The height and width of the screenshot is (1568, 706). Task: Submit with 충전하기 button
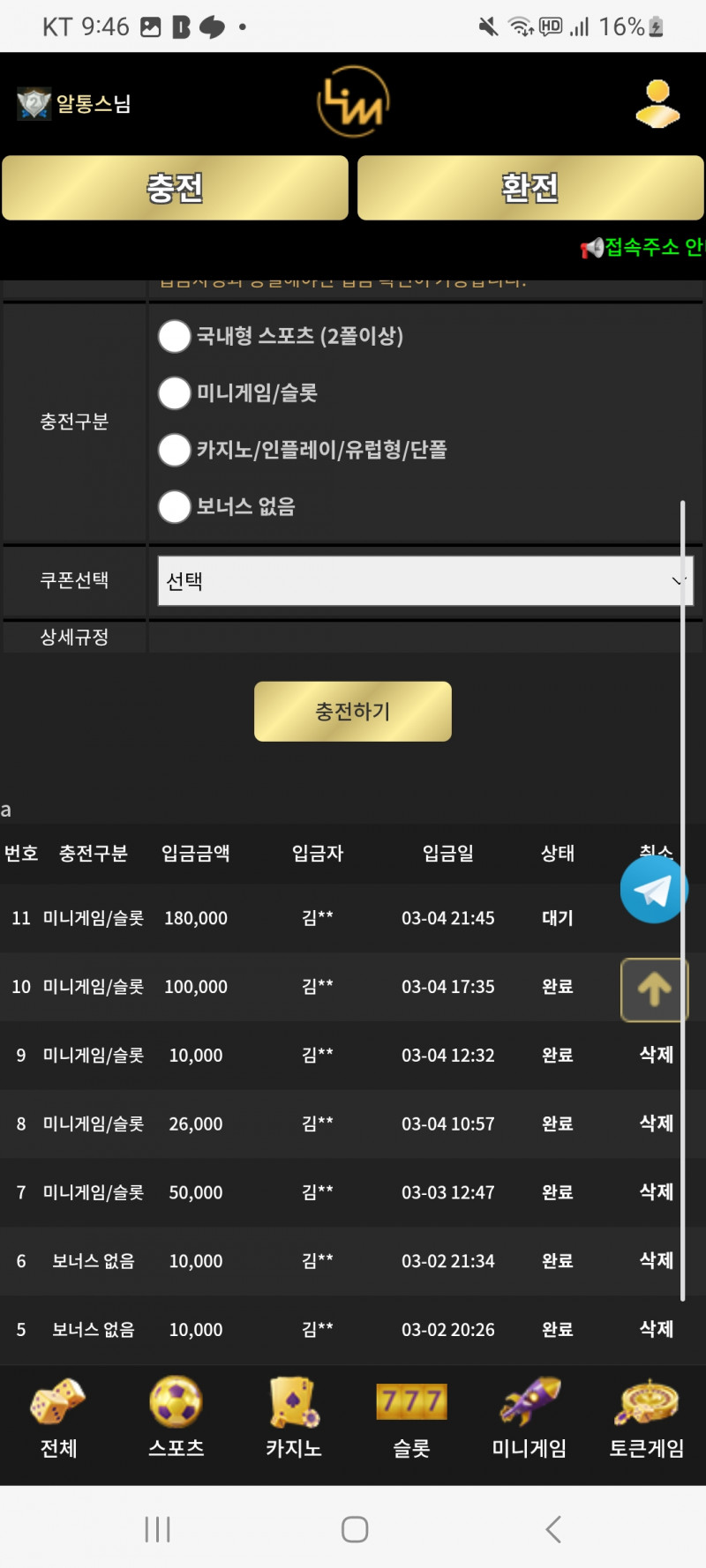pyautogui.click(x=352, y=711)
